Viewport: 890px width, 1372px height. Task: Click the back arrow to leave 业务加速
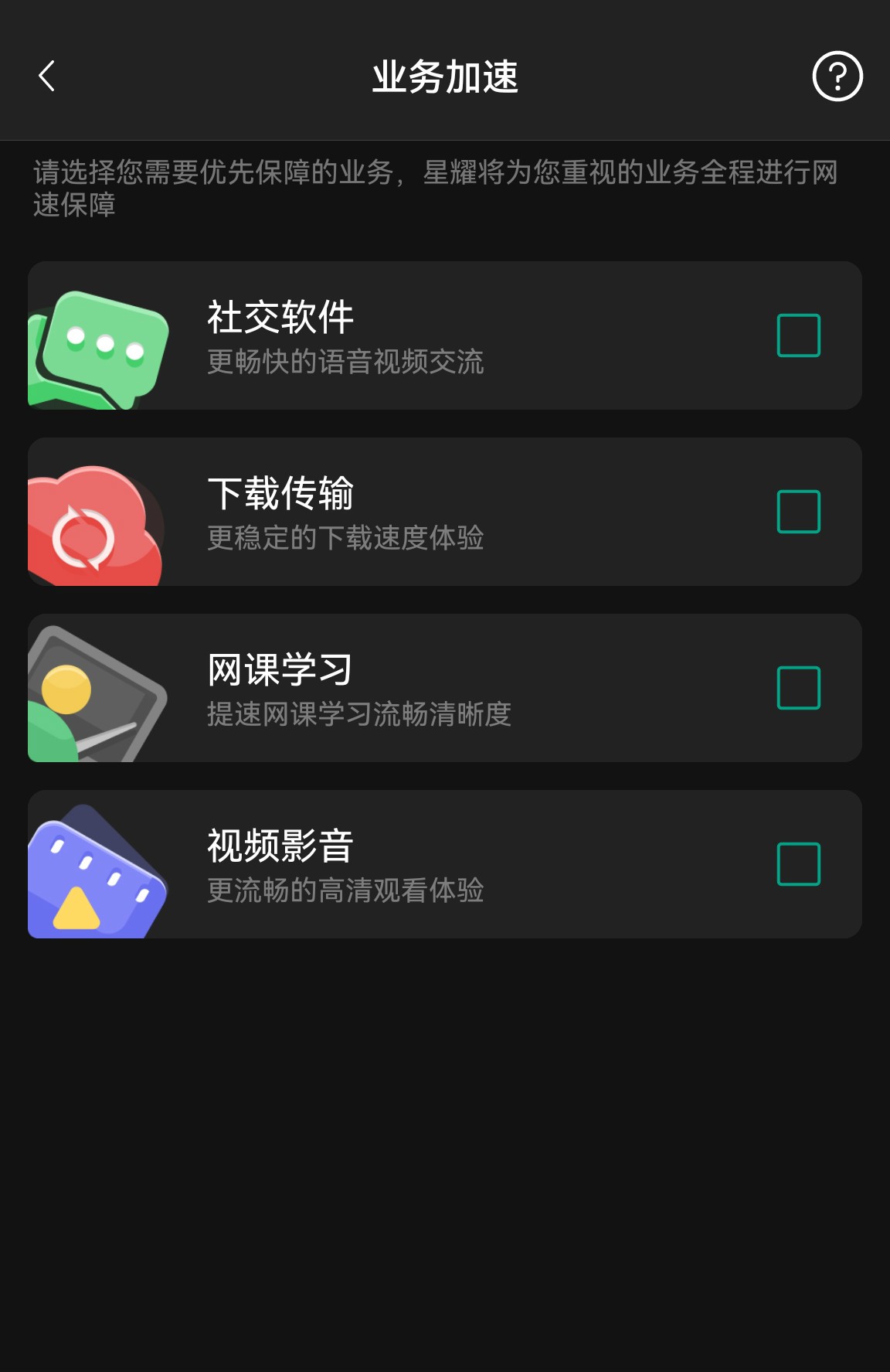pos(47,77)
